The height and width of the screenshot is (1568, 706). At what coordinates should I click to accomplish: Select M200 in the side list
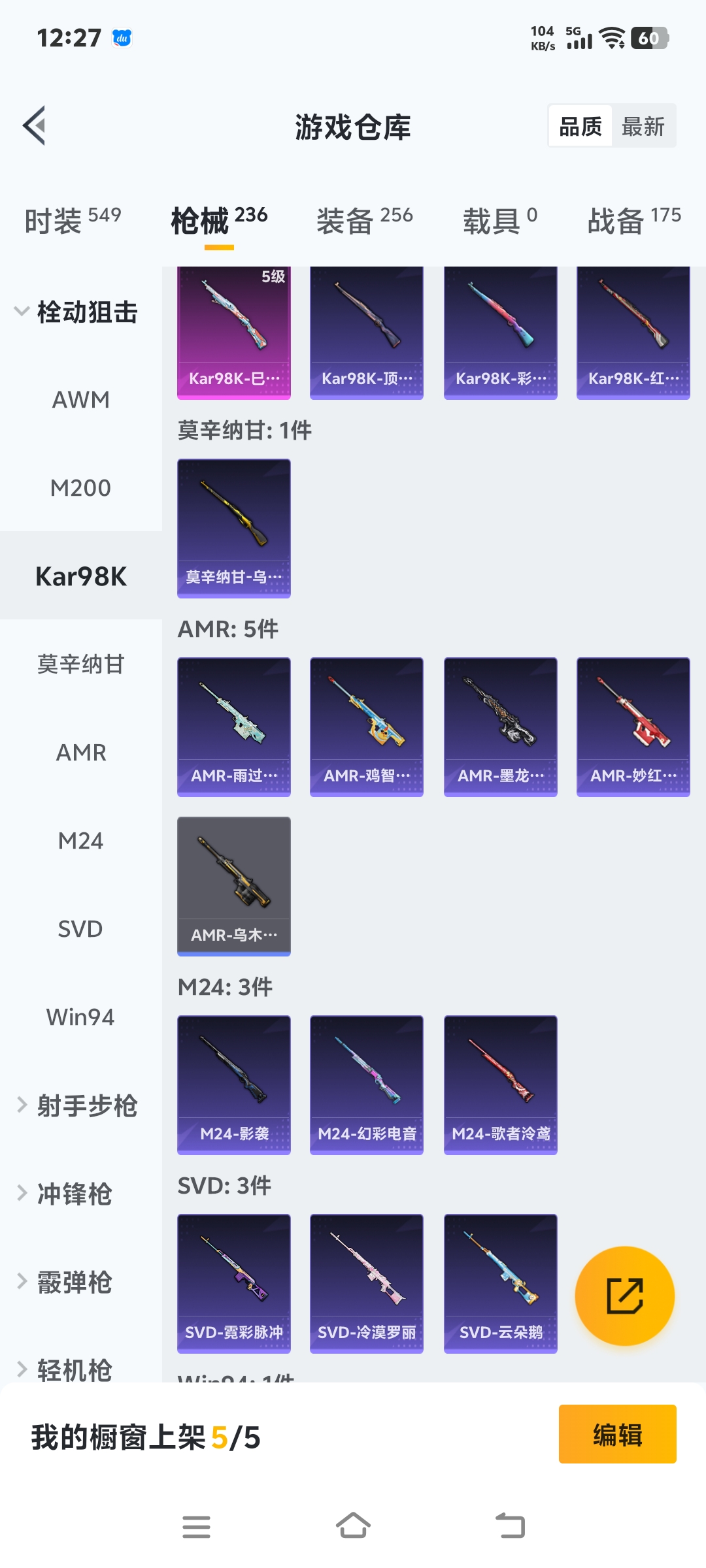click(x=81, y=488)
